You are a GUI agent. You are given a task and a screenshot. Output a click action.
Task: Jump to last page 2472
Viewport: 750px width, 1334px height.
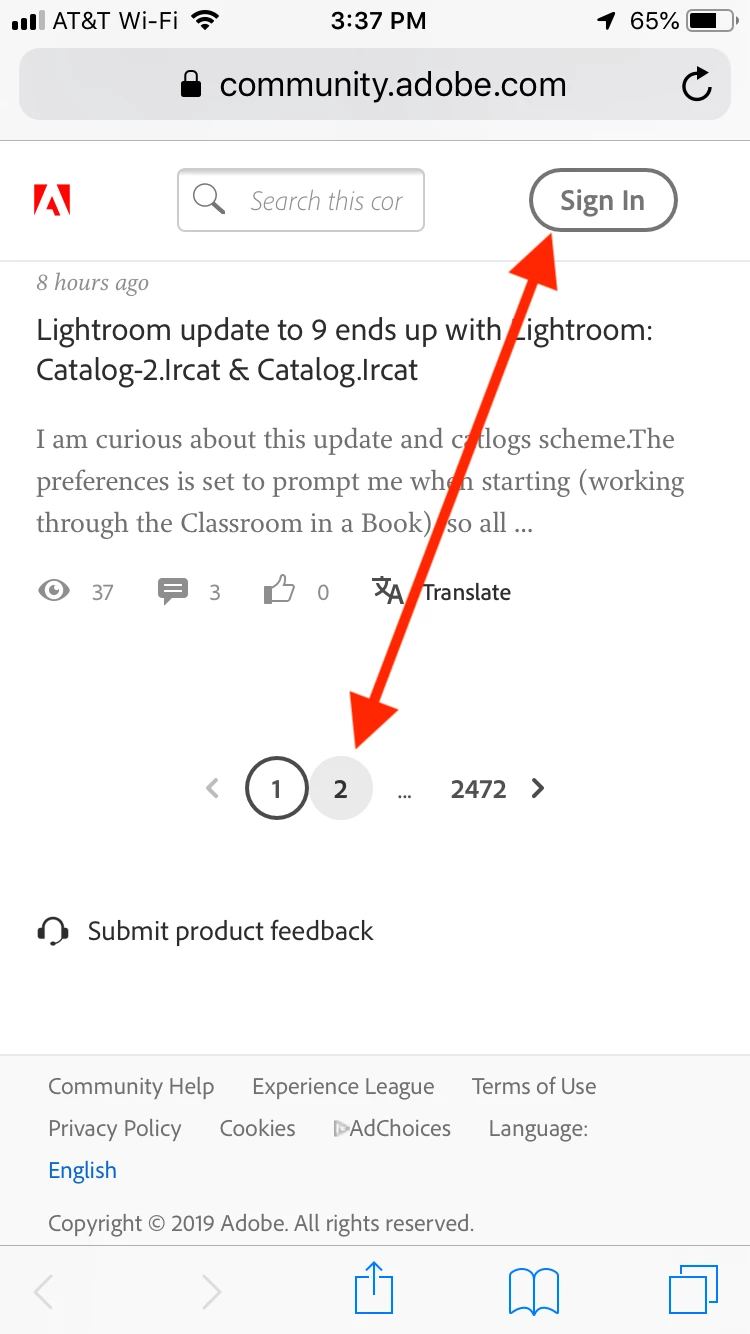point(478,789)
